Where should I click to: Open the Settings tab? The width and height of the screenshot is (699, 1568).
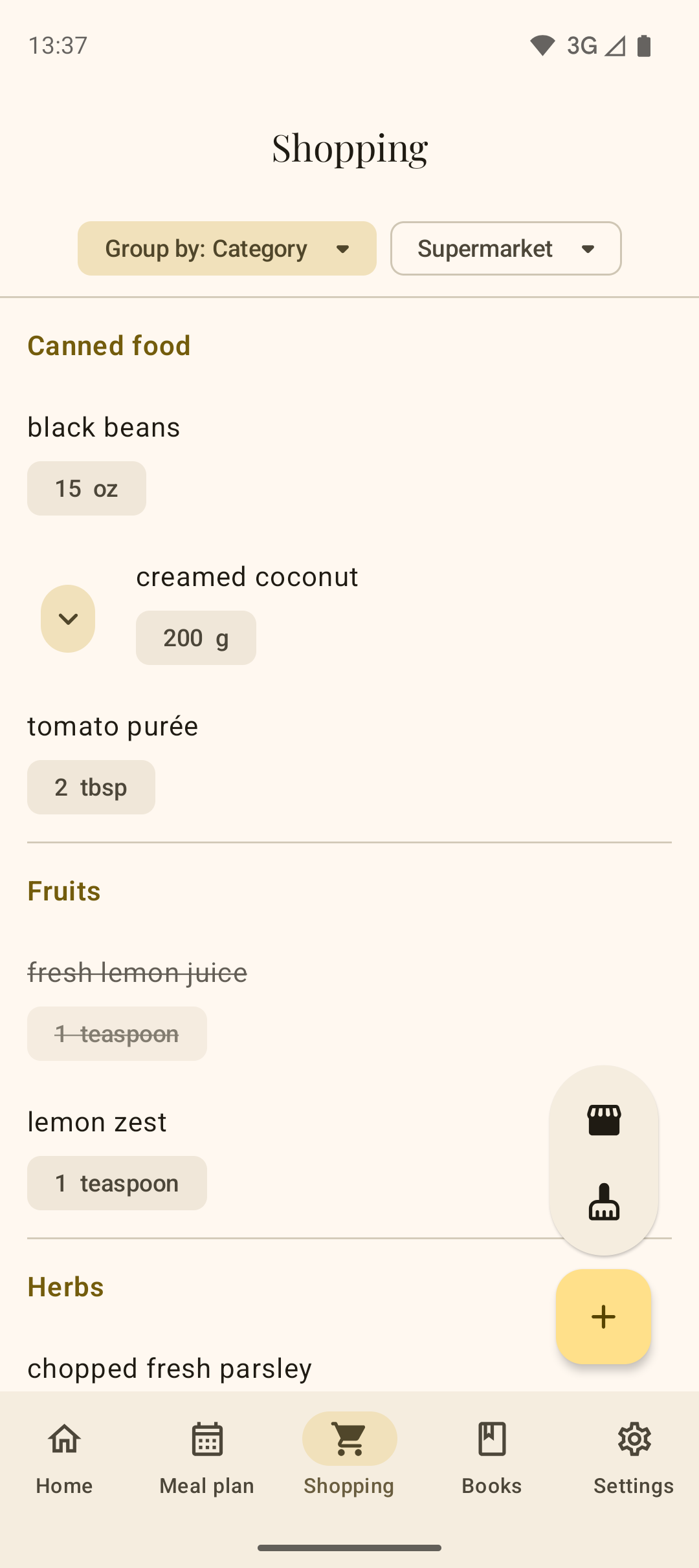pos(634,1455)
